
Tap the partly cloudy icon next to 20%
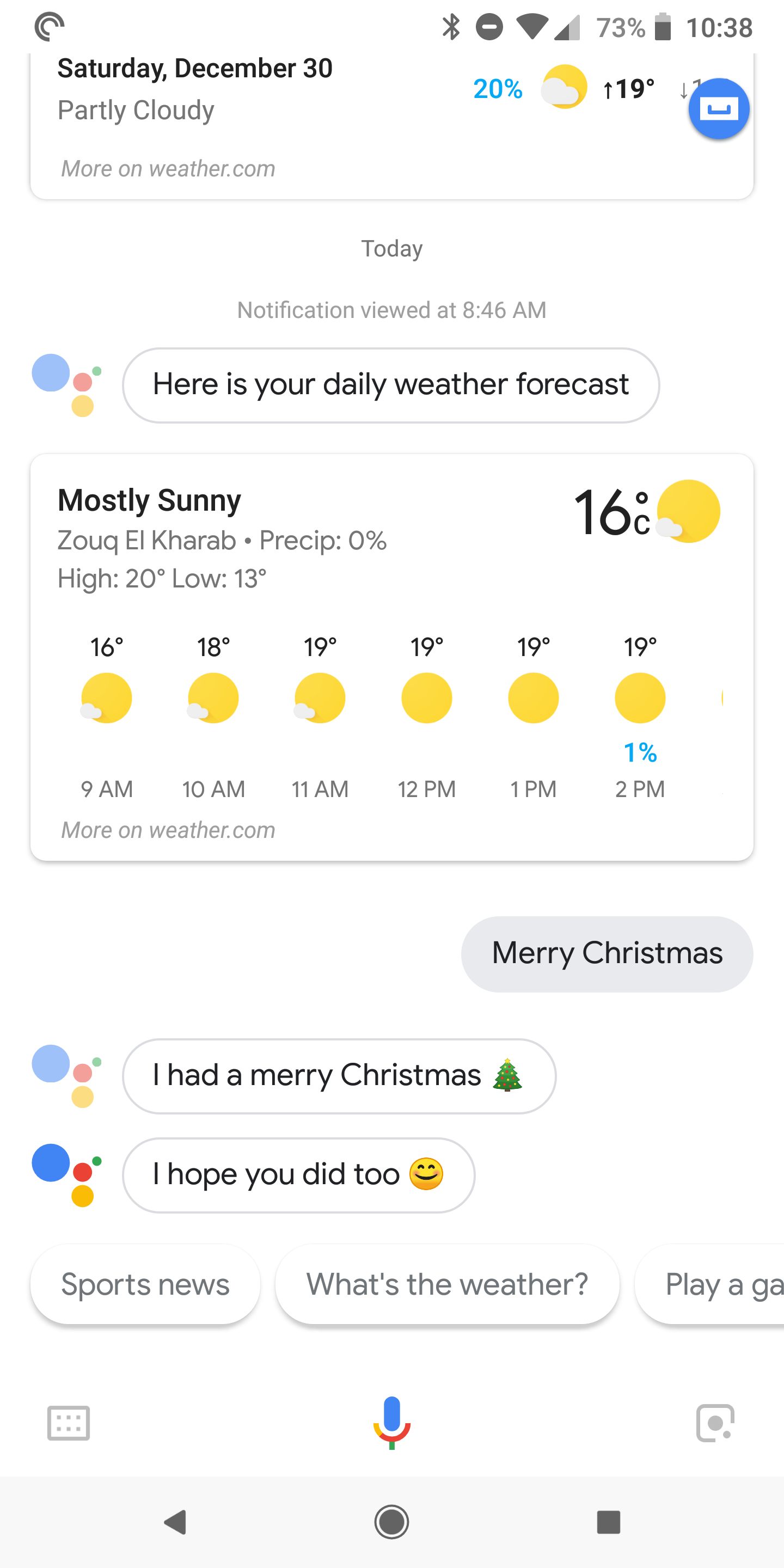point(563,87)
